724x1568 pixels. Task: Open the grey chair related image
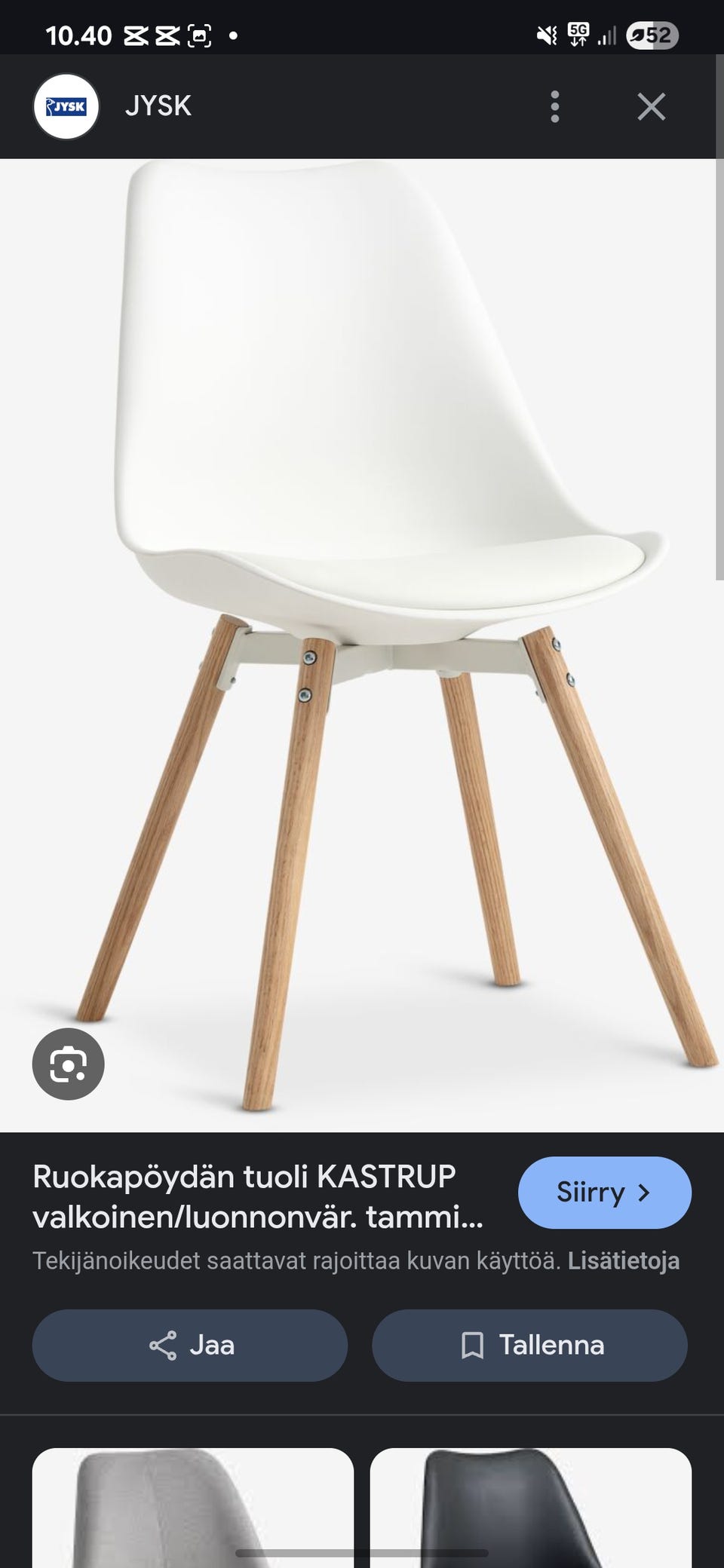[x=193, y=1506]
